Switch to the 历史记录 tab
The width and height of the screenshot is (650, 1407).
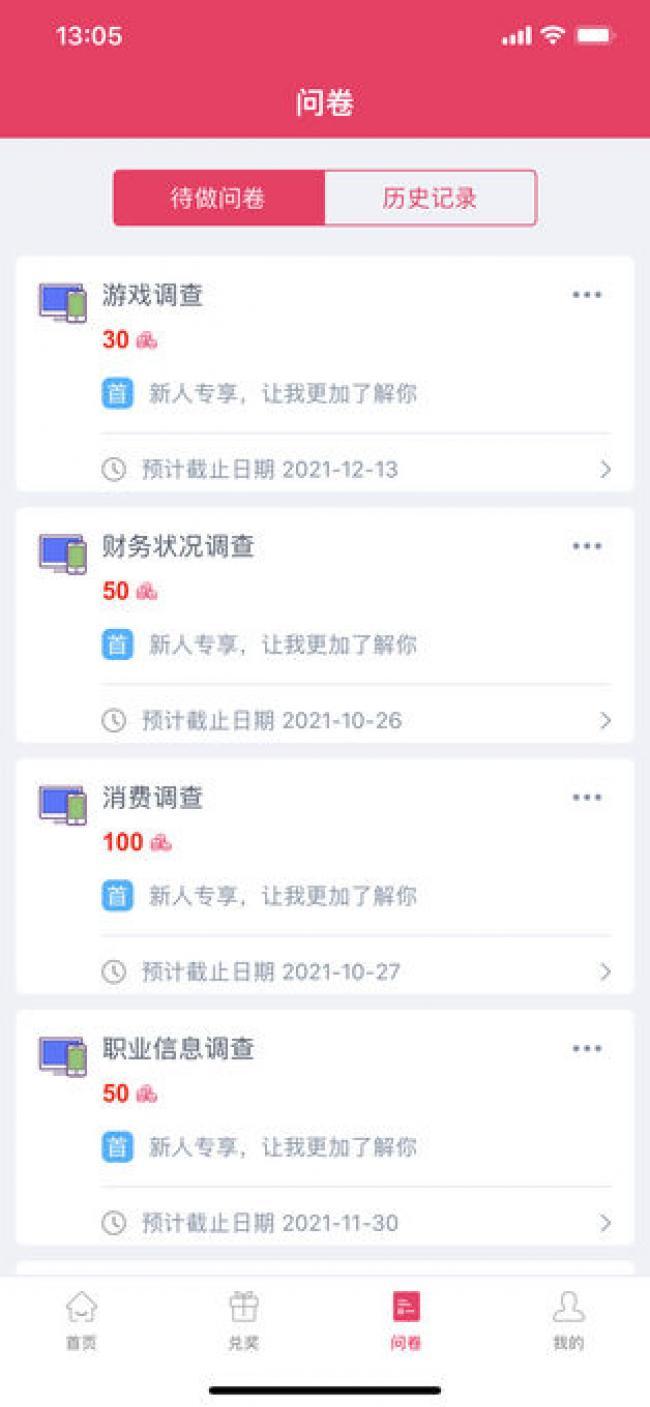pyautogui.click(x=430, y=198)
